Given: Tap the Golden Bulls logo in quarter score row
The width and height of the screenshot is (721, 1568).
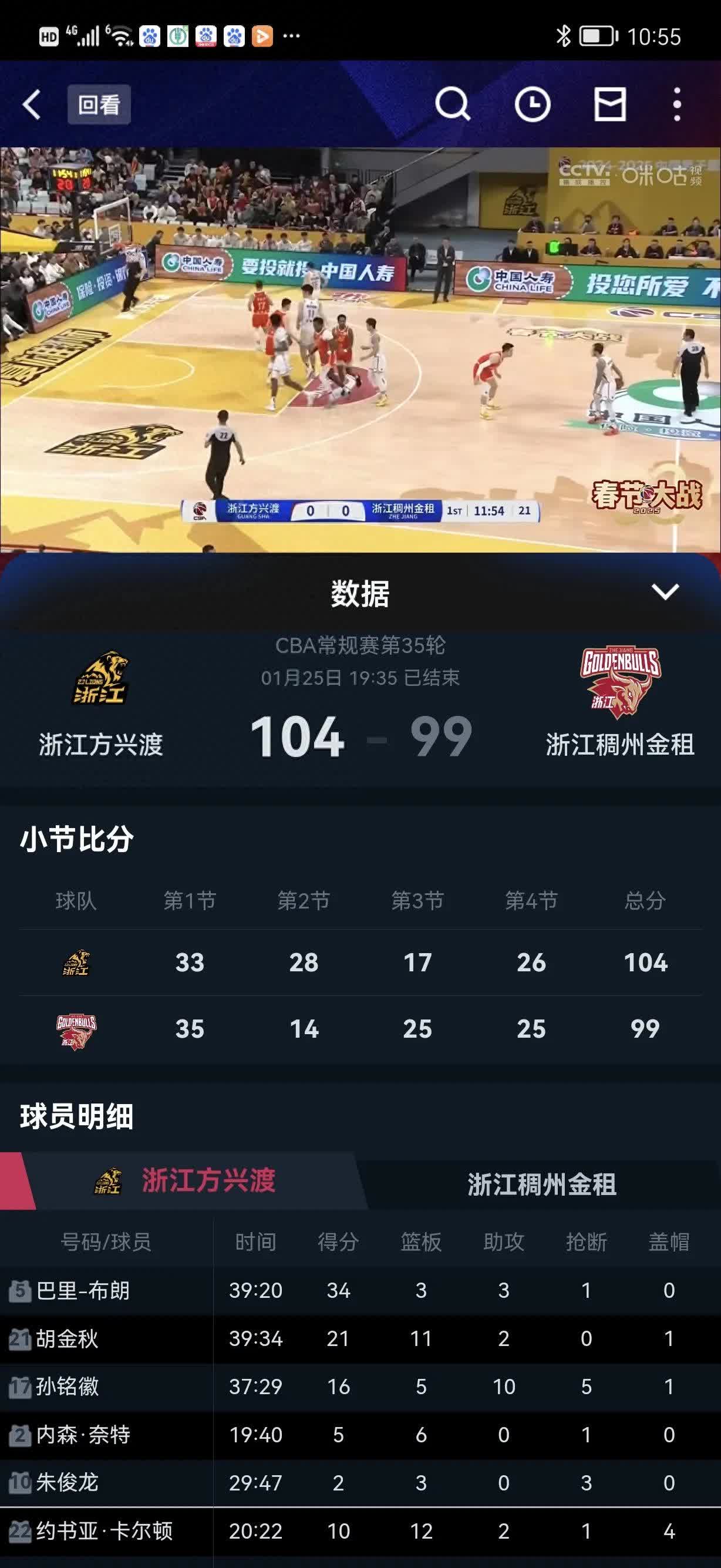Looking at the screenshot, I should tap(78, 1030).
